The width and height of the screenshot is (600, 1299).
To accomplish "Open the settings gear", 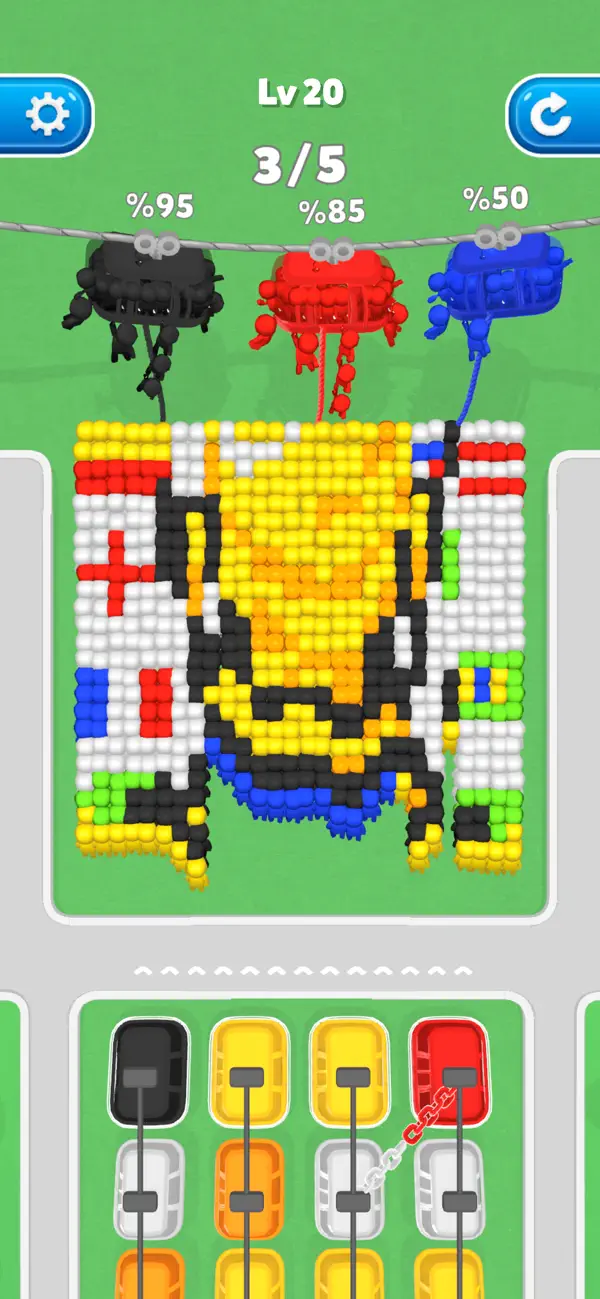I will pos(45,115).
